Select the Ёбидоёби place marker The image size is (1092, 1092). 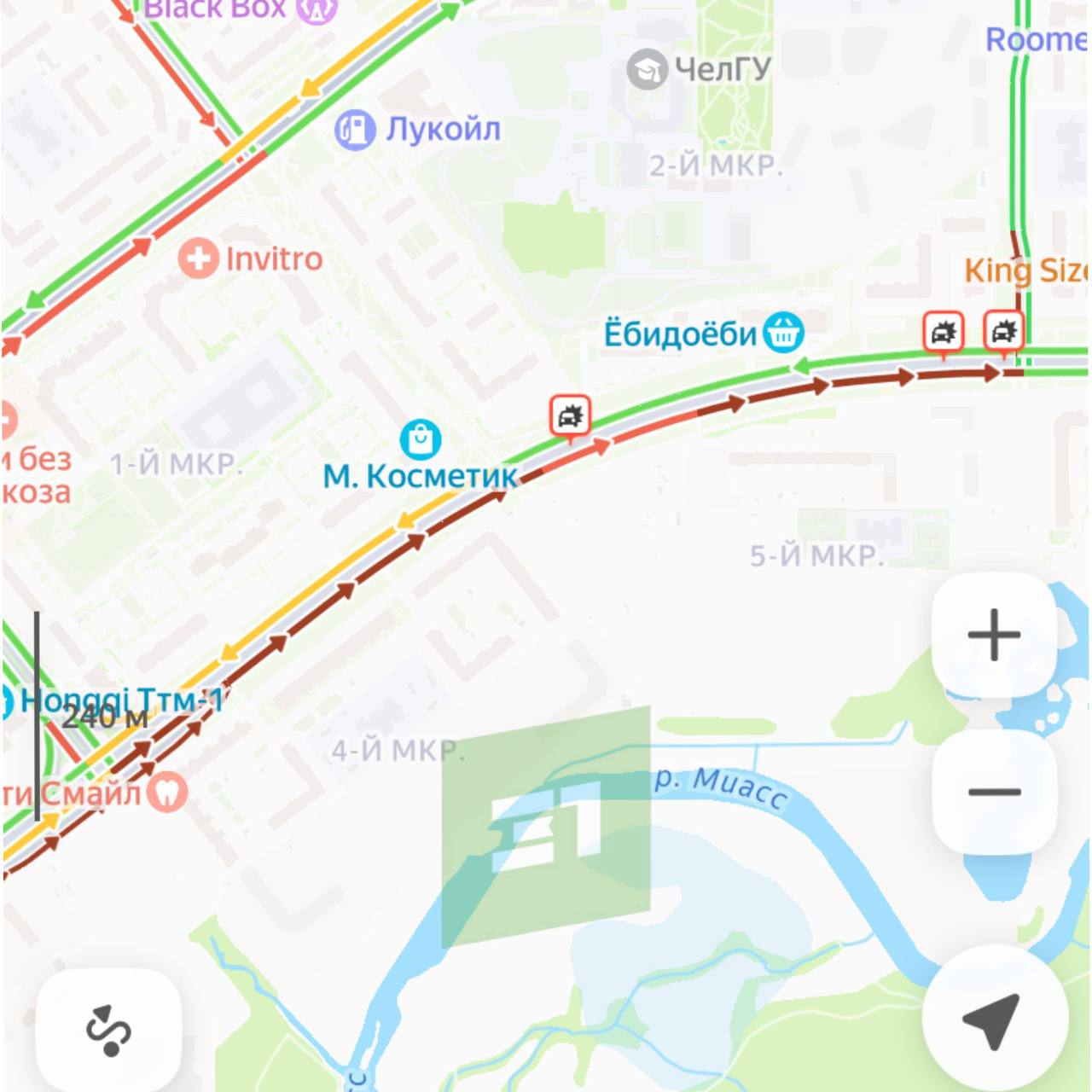783,333
